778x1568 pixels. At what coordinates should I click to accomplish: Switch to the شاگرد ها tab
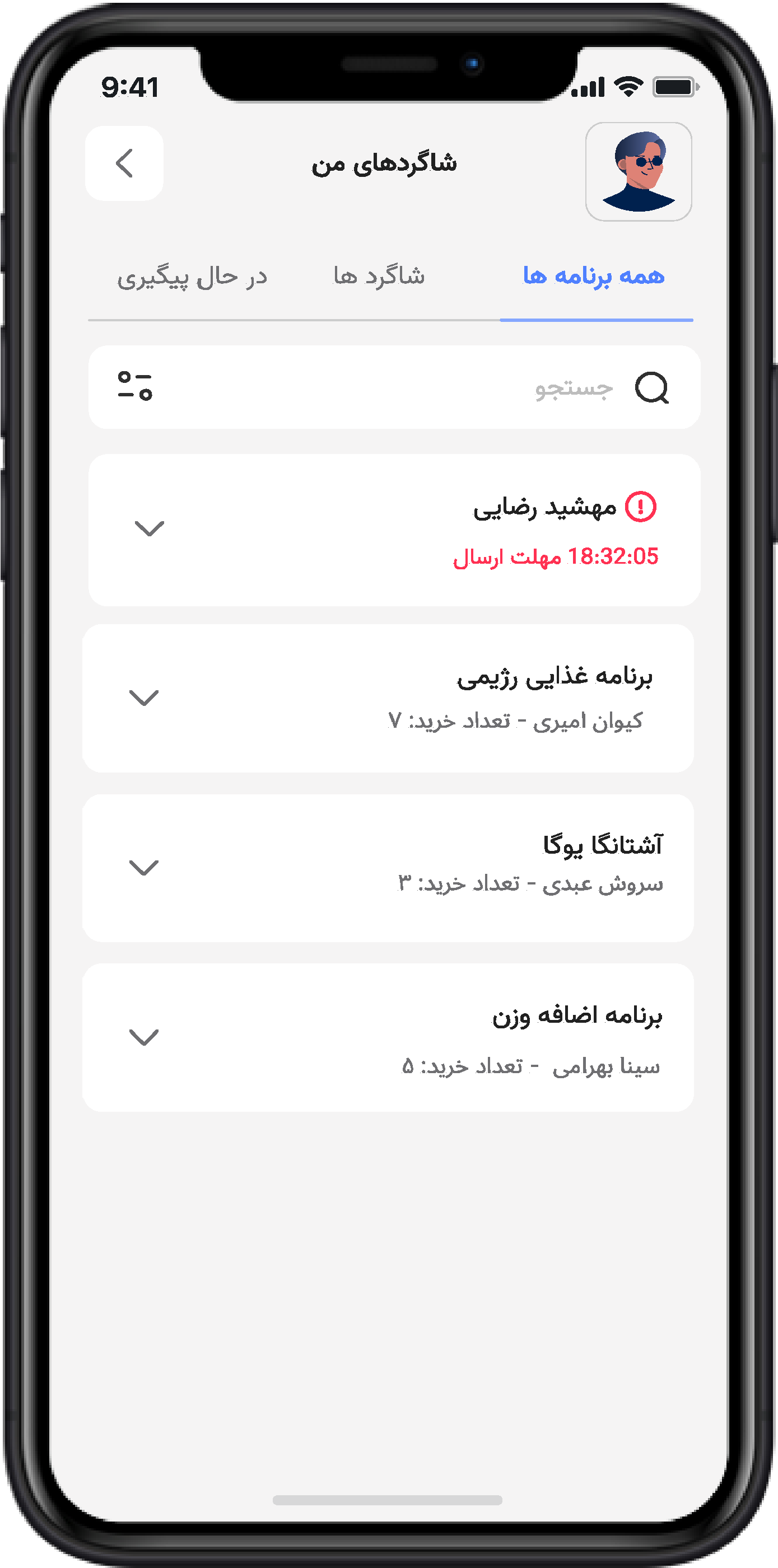coord(379,277)
